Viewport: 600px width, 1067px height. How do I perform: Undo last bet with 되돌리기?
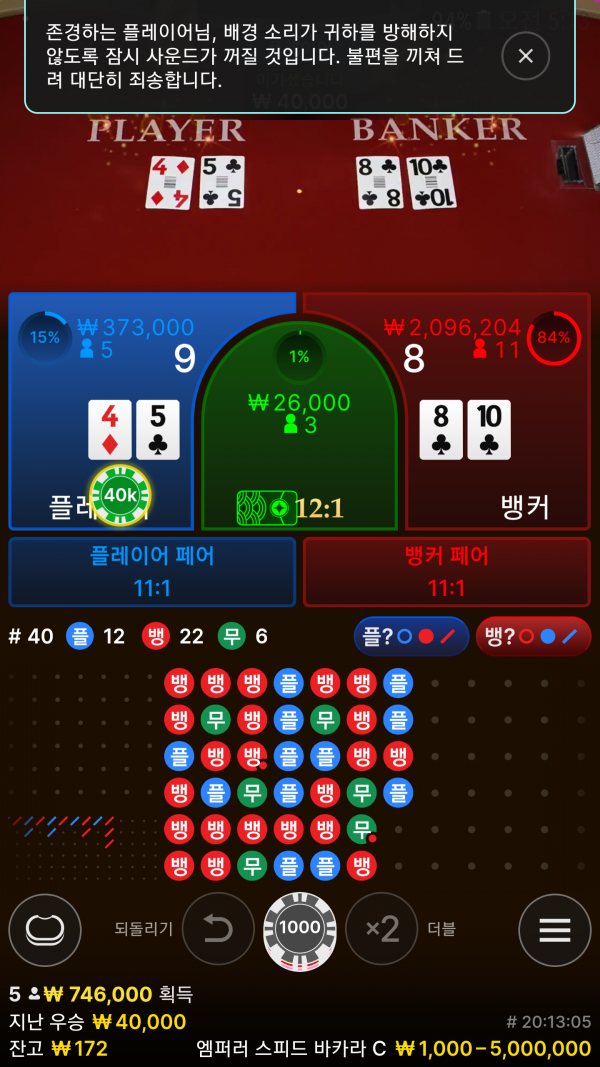pos(217,929)
